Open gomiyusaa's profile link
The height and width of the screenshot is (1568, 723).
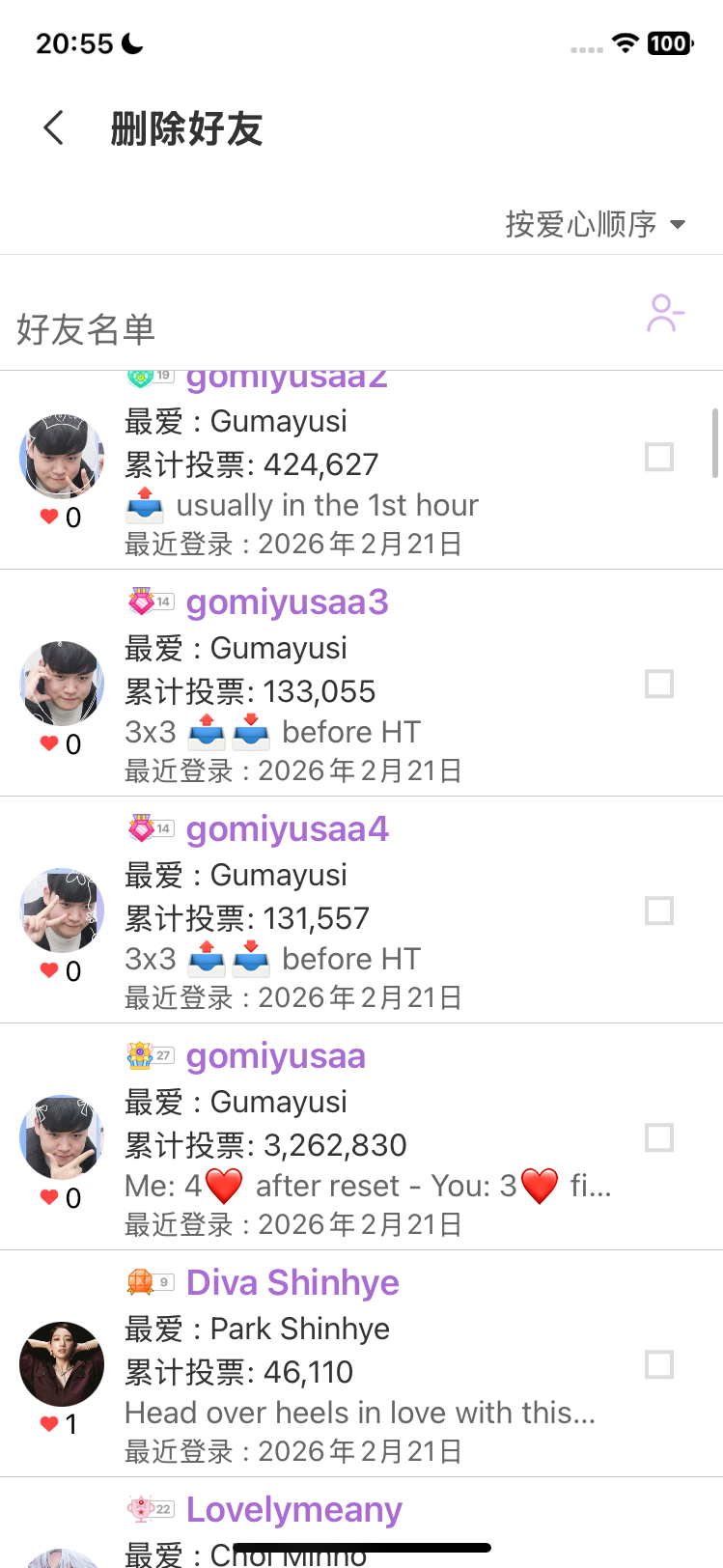pyautogui.click(x=275, y=1055)
